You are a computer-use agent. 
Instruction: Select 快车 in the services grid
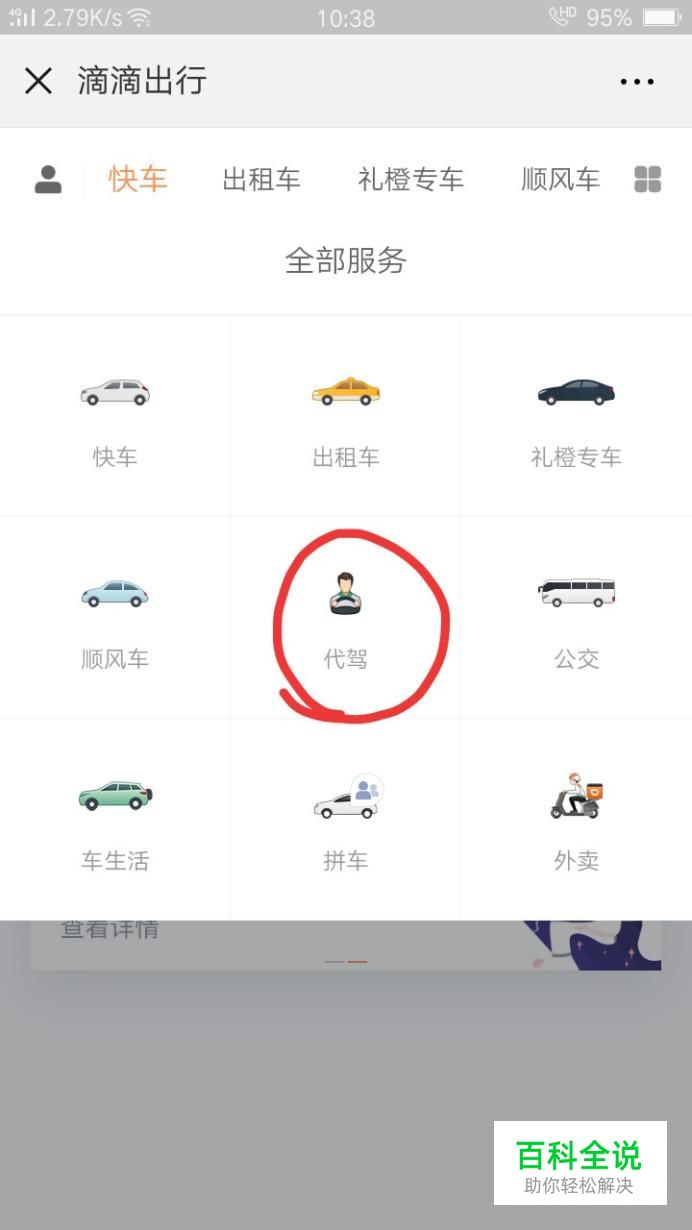[115, 416]
